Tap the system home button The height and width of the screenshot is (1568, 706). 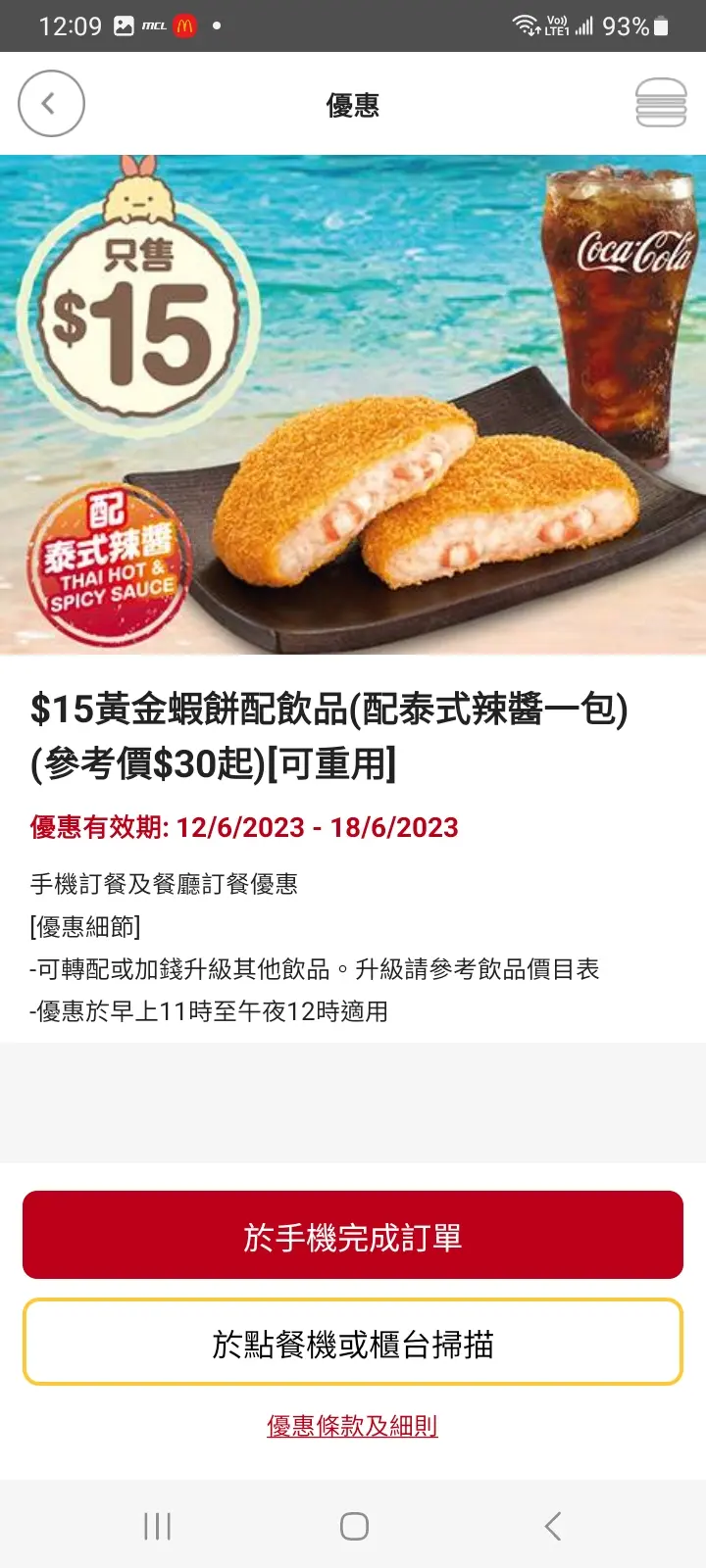tap(354, 1526)
